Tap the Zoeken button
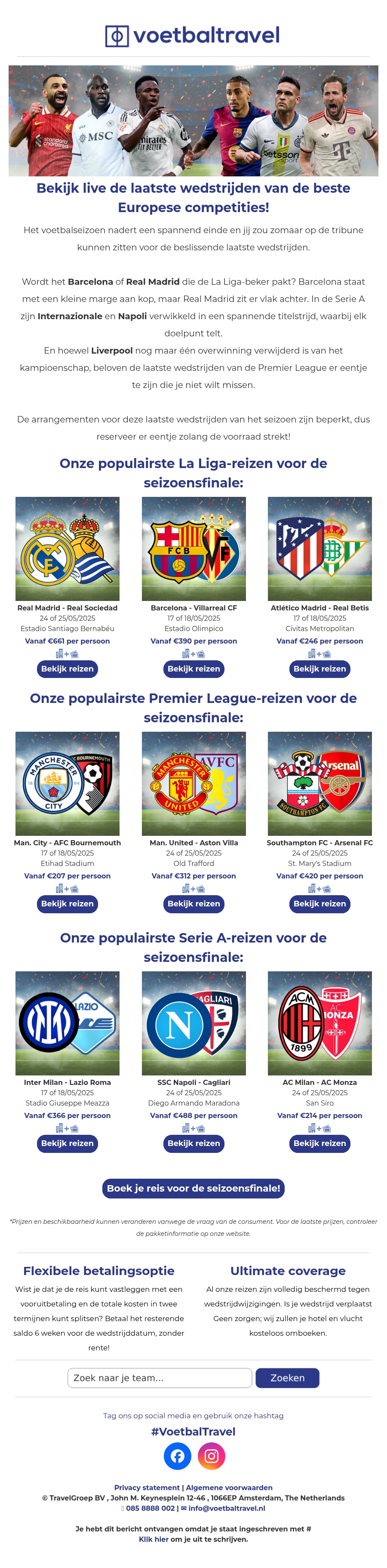This screenshot has width=387, height=1568. pos(287,1377)
